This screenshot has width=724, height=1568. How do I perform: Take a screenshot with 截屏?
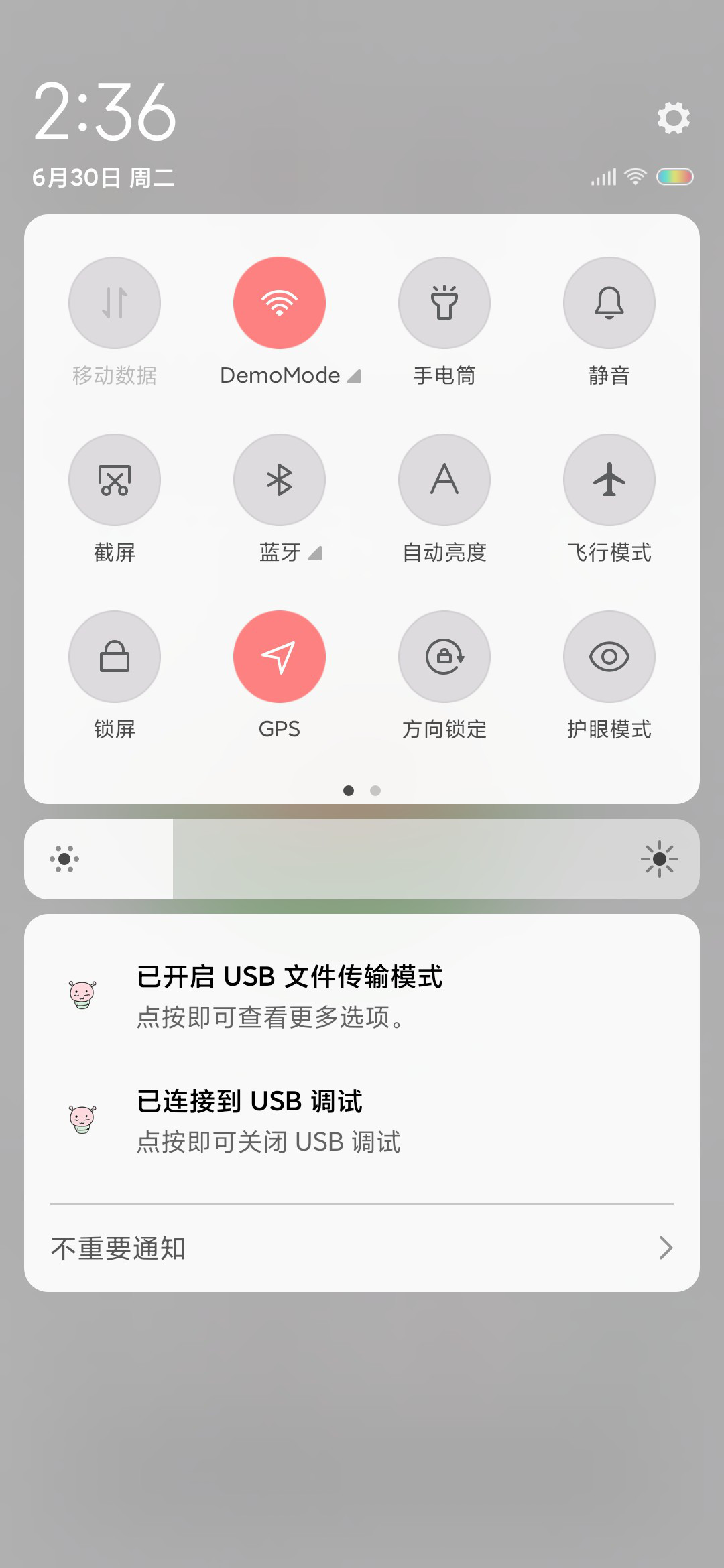115,480
